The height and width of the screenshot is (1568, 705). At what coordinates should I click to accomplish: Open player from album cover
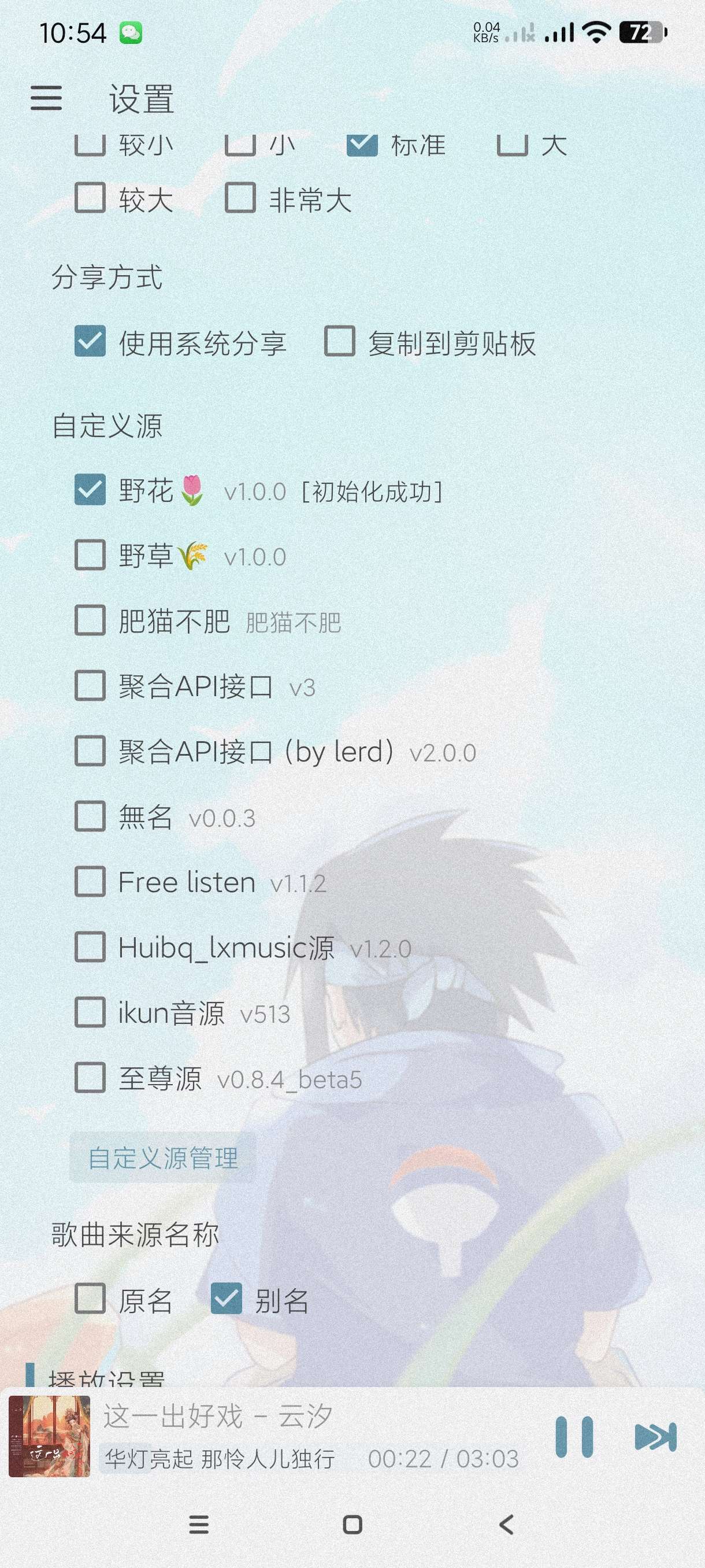pyautogui.click(x=49, y=1437)
